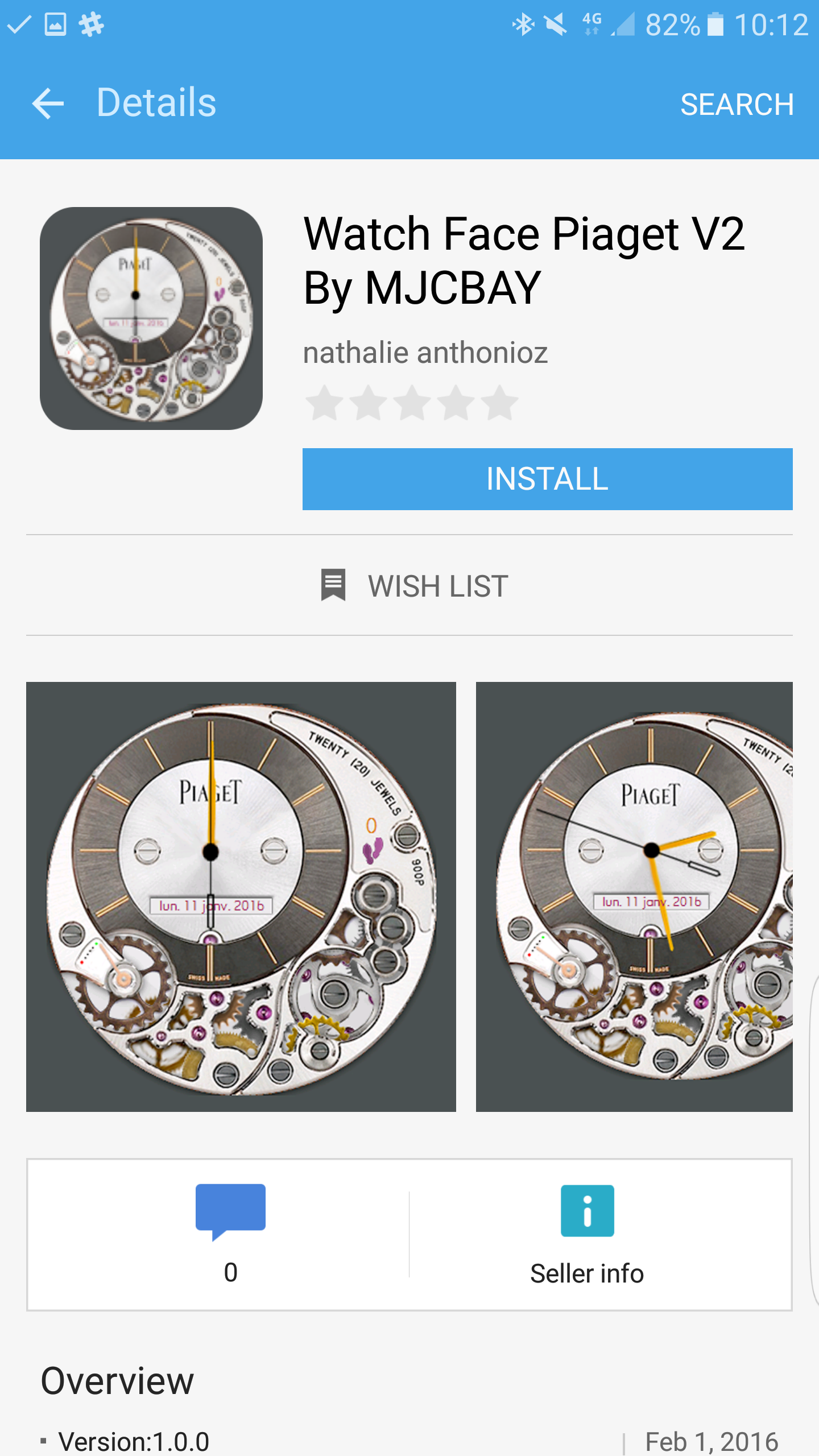This screenshot has width=819, height=1456.
Task: Open the comments section showing 0
Action: [230, 1234]
